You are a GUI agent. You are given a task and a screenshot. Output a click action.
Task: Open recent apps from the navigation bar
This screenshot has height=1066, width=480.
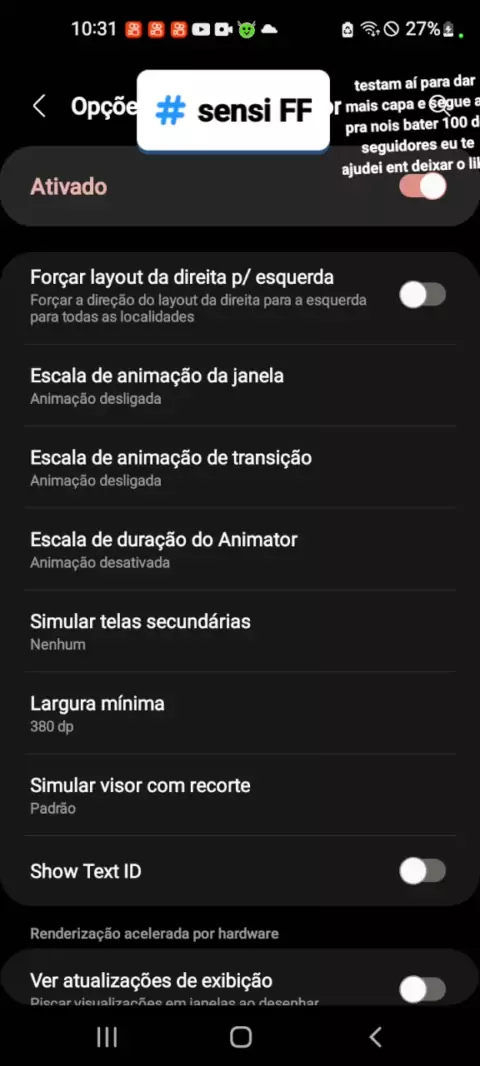[x=107, y=1037]
